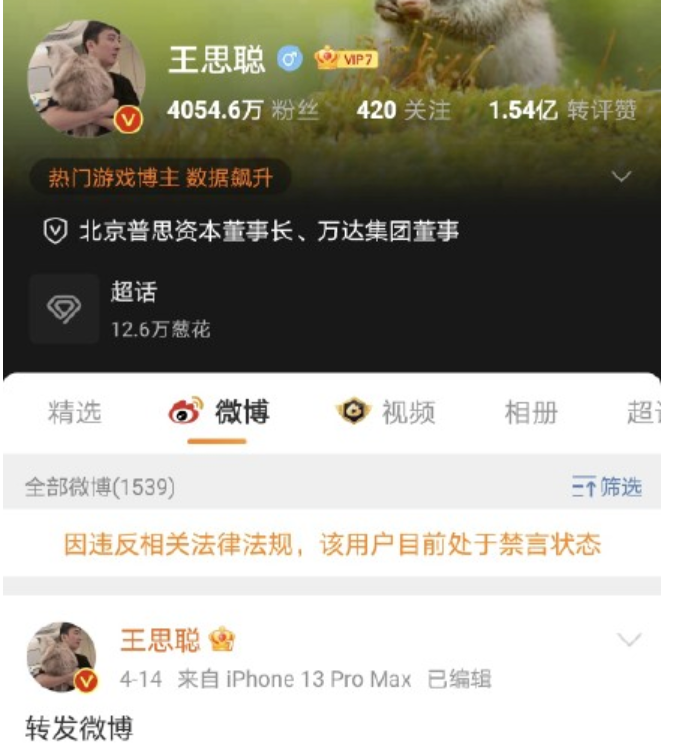Tap the small avatar on the 4-14 post
696x750 pixels.
tap(61, 657)
